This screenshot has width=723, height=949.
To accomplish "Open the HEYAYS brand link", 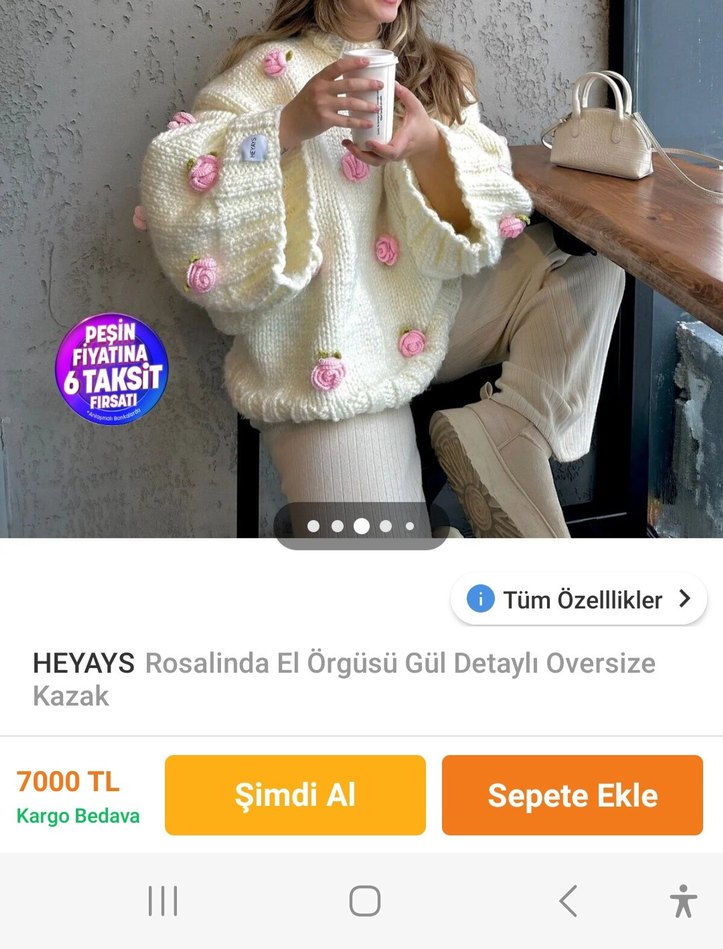I will (x=83, y=663).
